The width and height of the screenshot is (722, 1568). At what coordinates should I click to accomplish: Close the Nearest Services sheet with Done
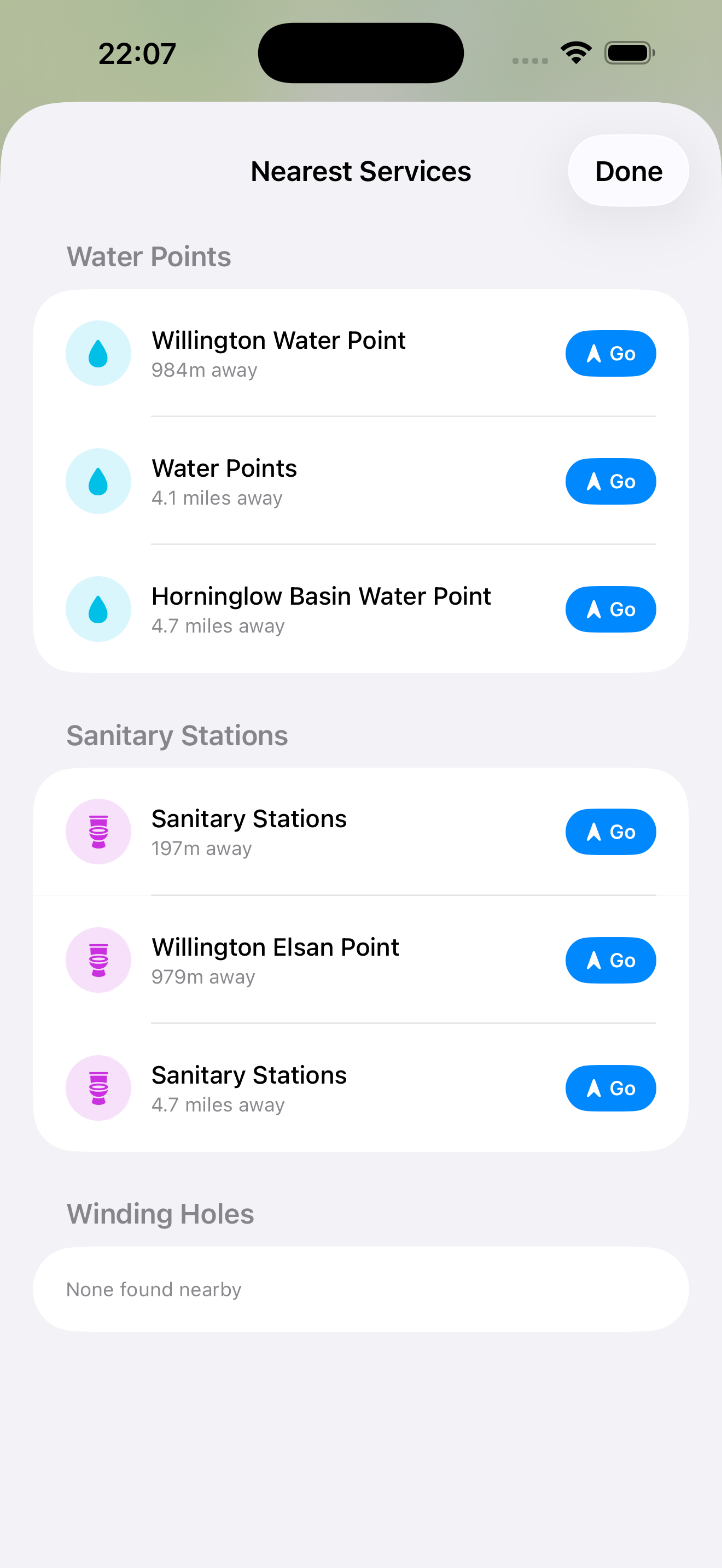pos(628,171)
